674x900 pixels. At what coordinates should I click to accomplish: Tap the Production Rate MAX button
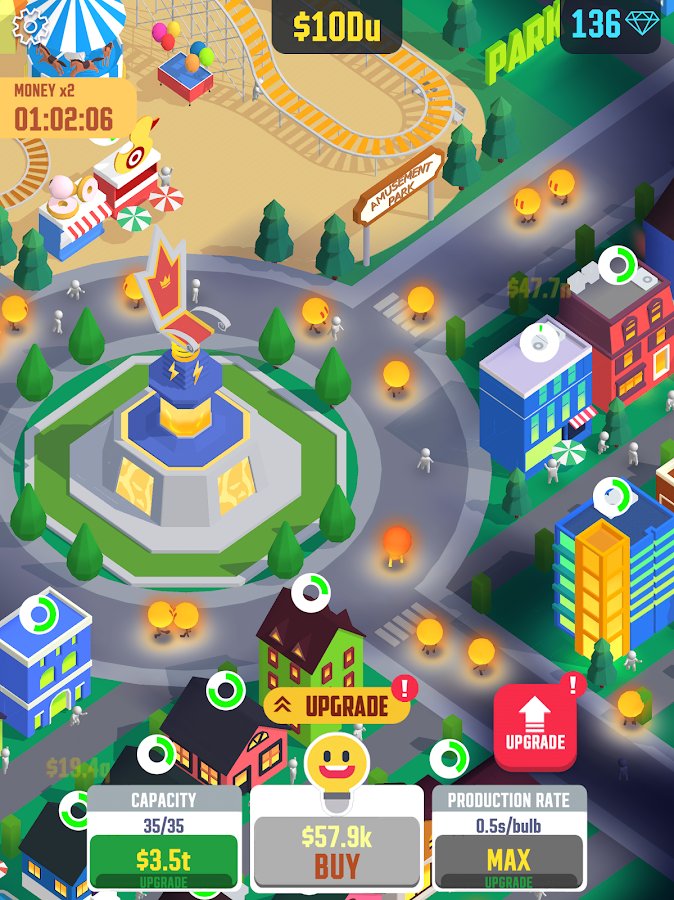coord(508,858)
